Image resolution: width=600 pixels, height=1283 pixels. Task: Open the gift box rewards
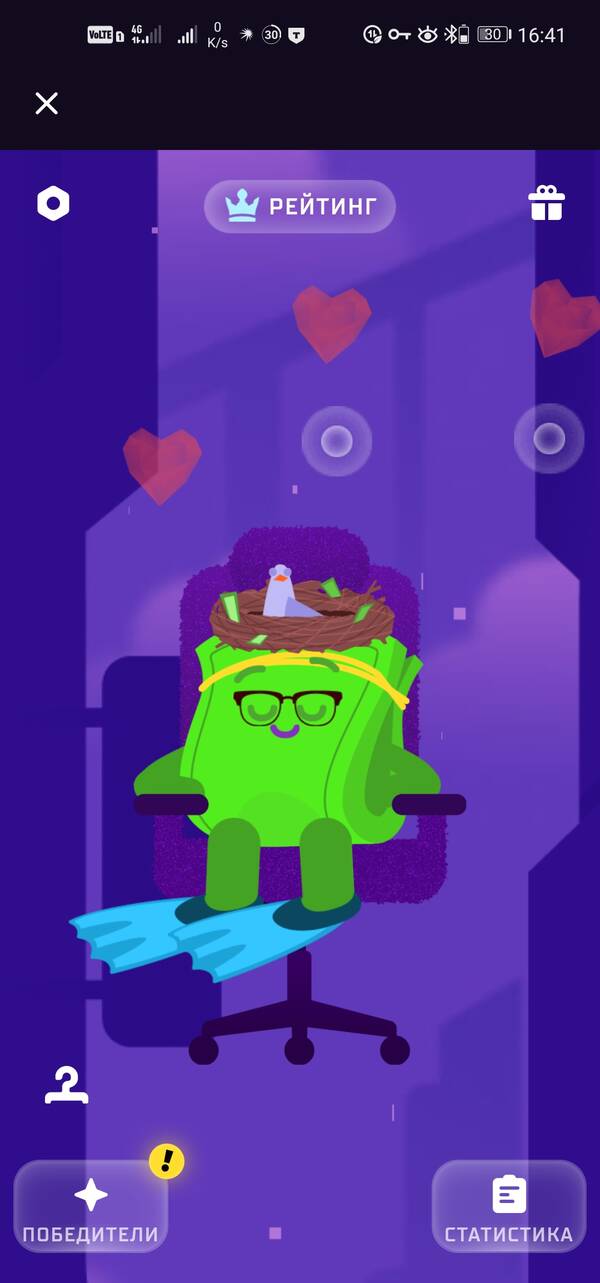coord(546,204)
